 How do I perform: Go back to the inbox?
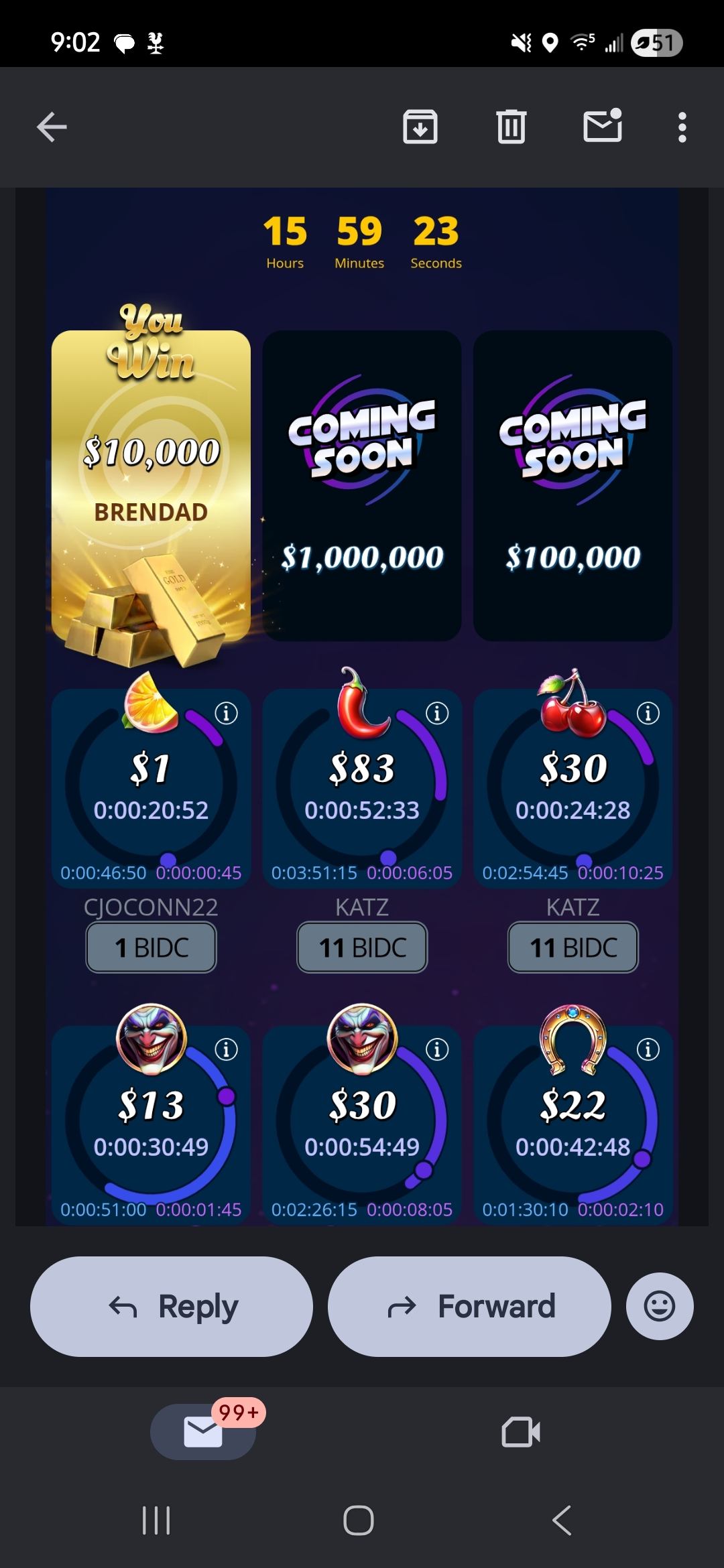tap(52, 127)
